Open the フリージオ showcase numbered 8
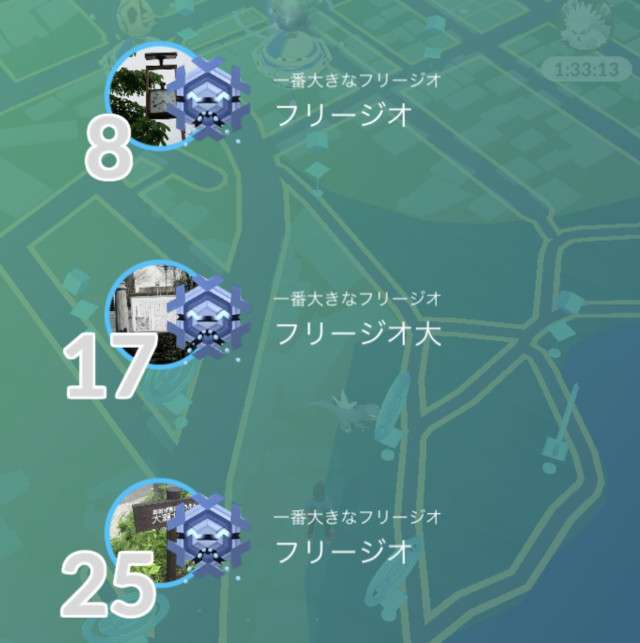640x643 pixels. [343, 115]
